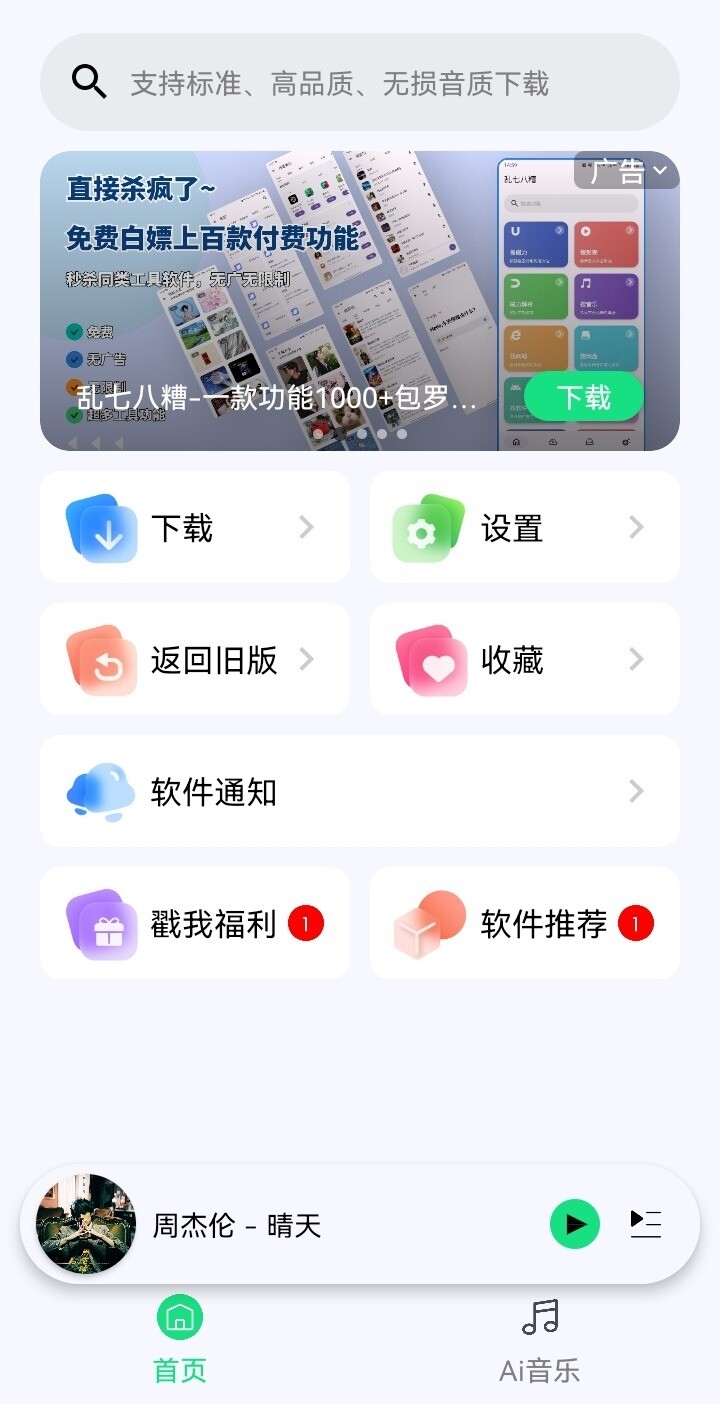The image size is (720, 1405).
Task: Open 收藏 favorites
Action: pos(524,659)
